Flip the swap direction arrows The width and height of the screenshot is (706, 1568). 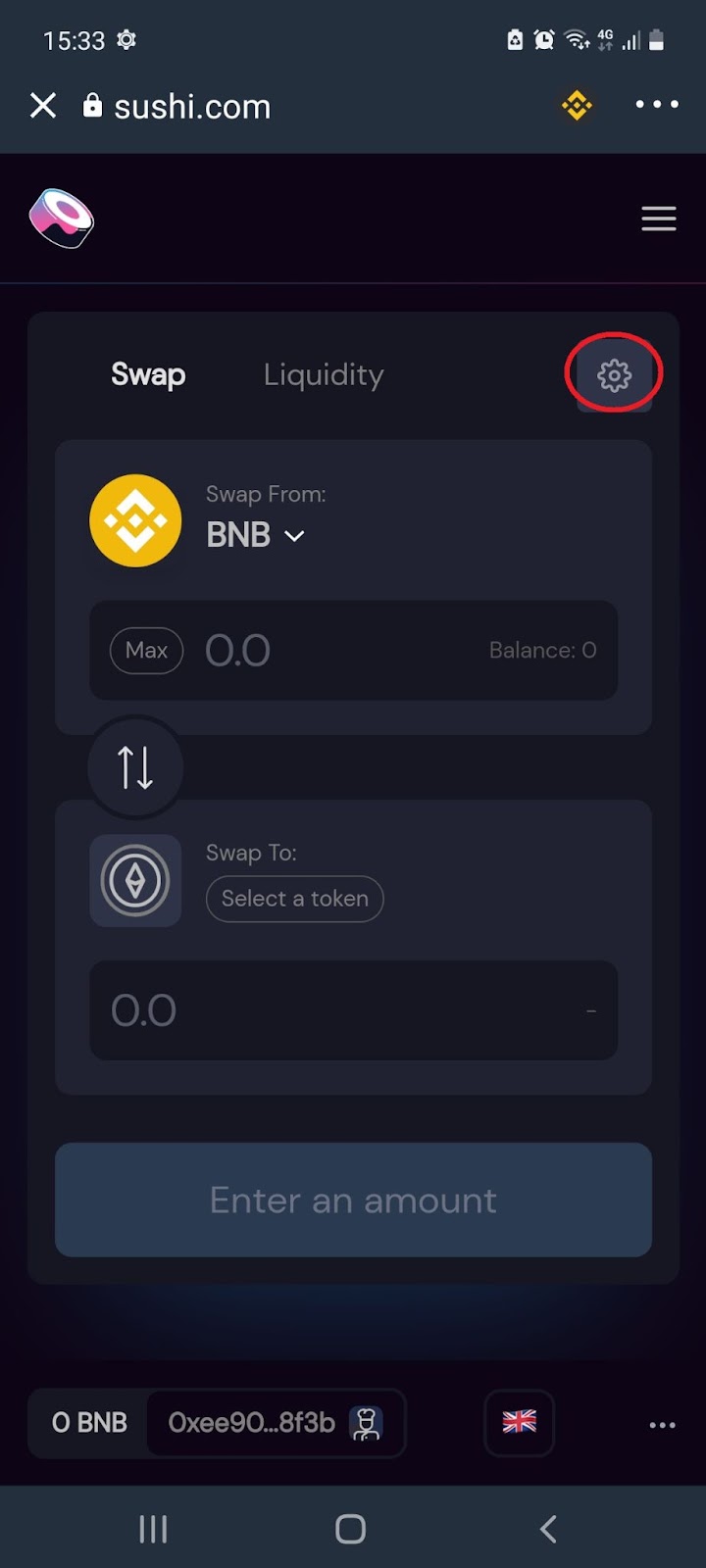pyautogui.click(x=135, y=766)
